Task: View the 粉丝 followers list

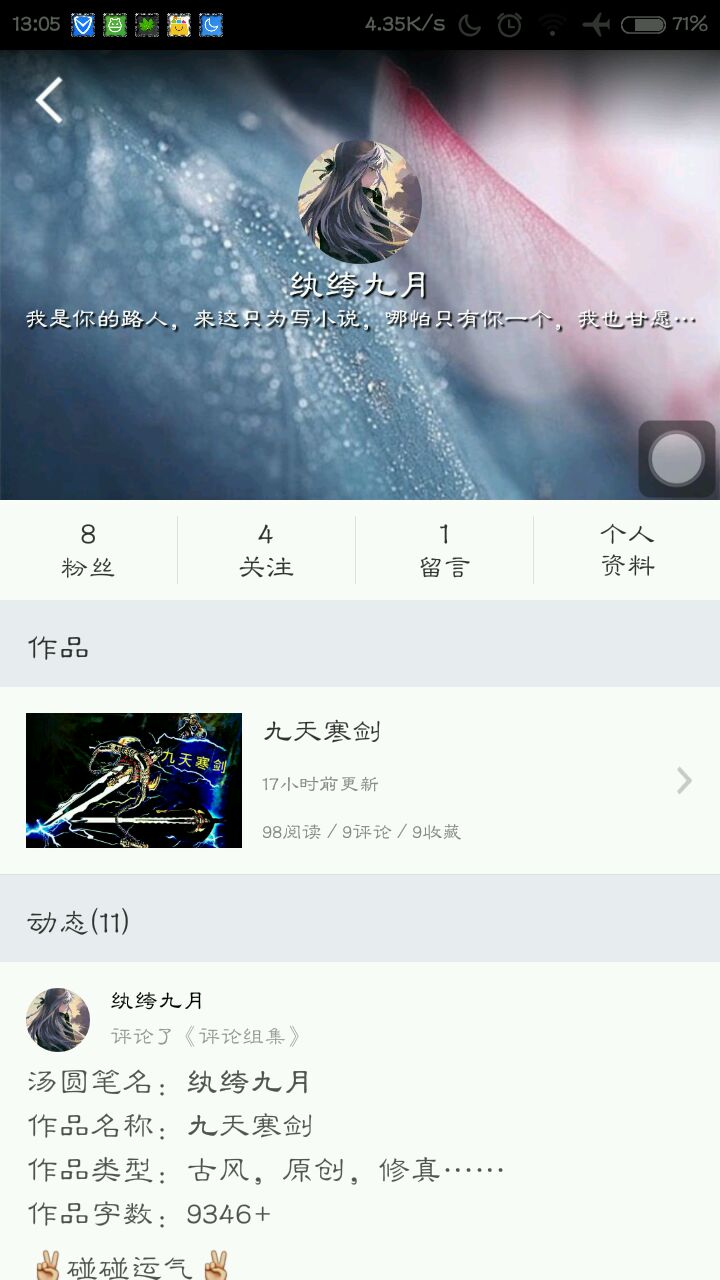Action: 88,550
